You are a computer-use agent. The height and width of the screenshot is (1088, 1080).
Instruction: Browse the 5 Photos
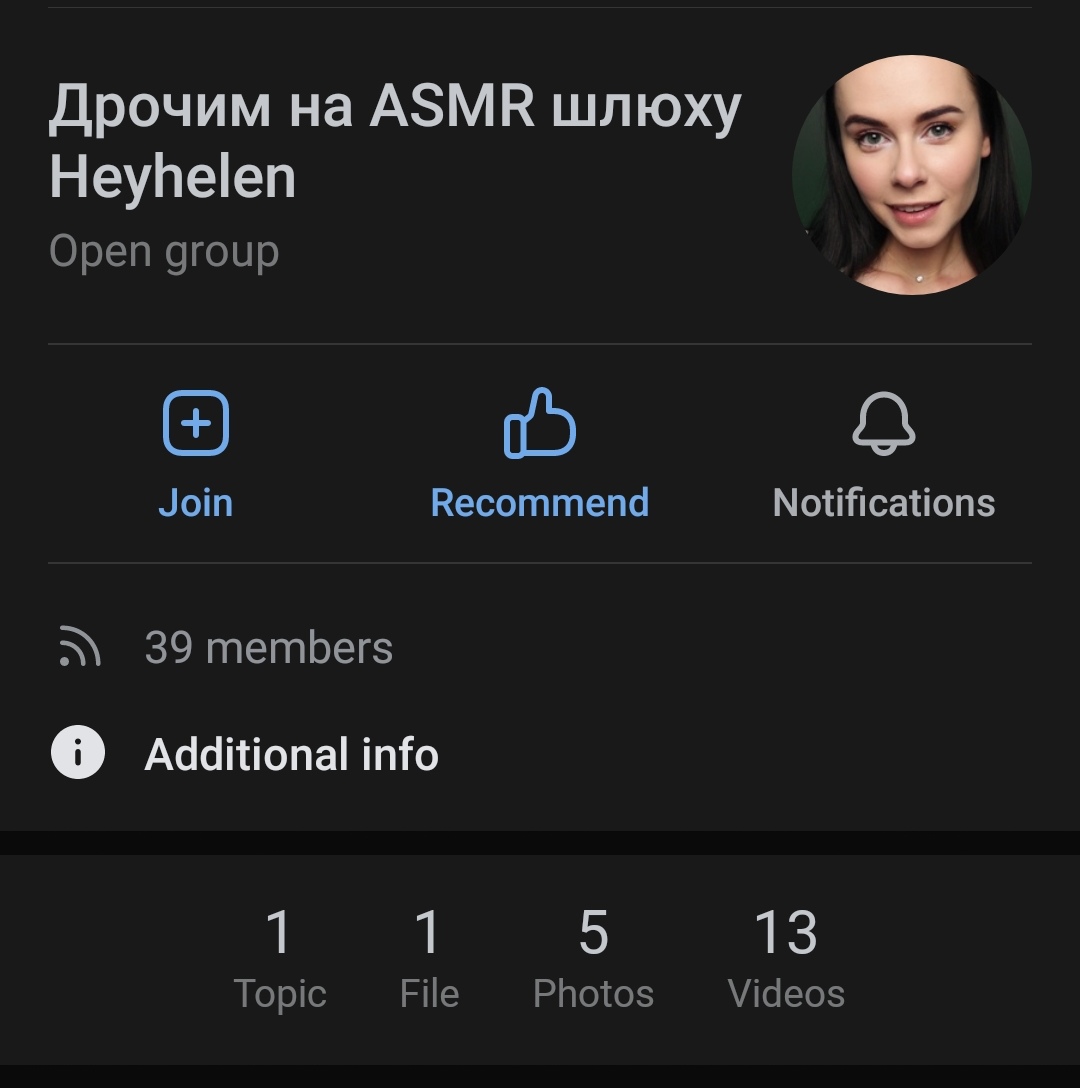[x=593, y=958]
